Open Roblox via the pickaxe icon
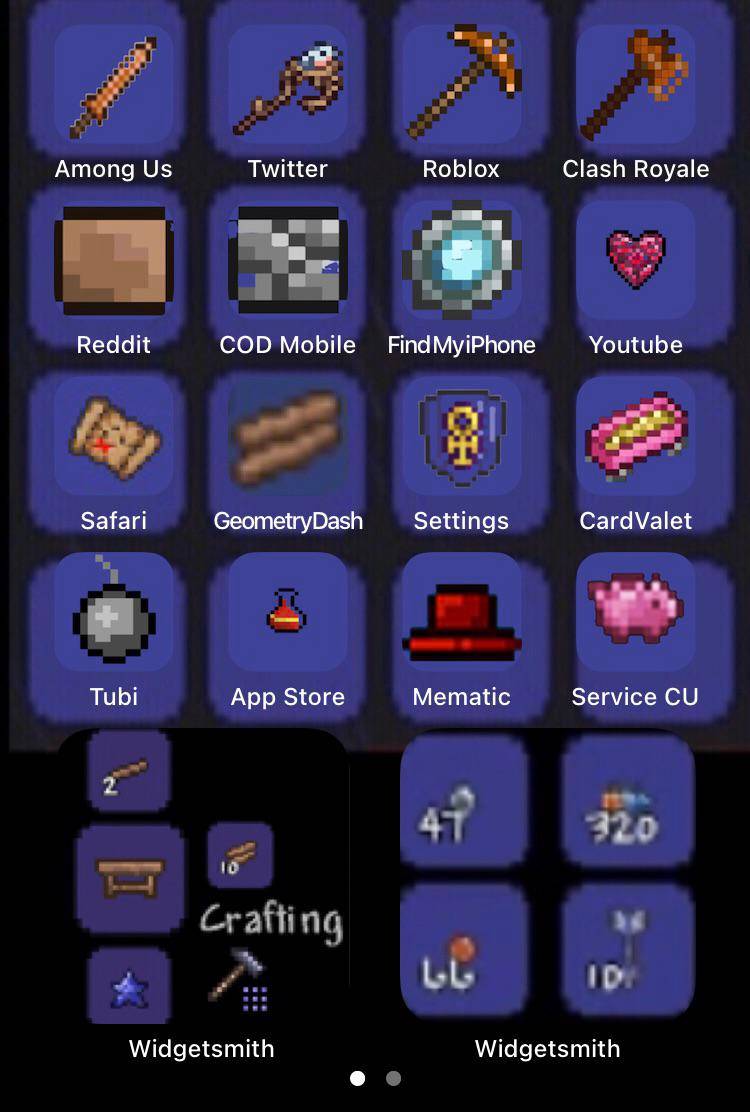 tap(461, 84)
